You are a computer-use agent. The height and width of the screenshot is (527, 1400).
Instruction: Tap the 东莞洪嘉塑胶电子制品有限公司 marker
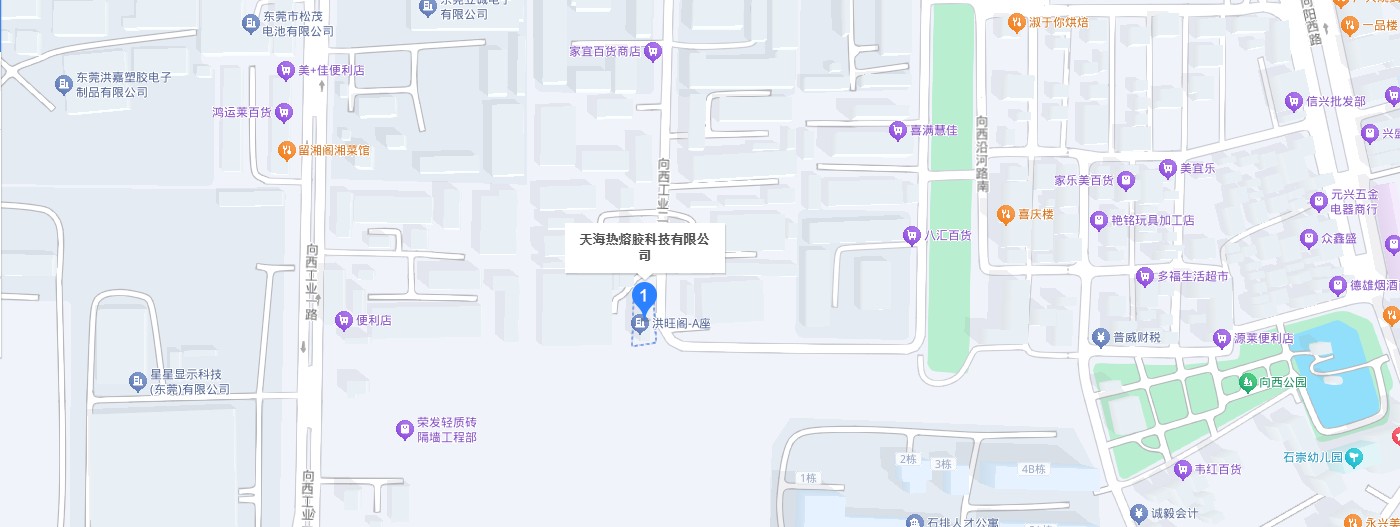tap(63, 84)
